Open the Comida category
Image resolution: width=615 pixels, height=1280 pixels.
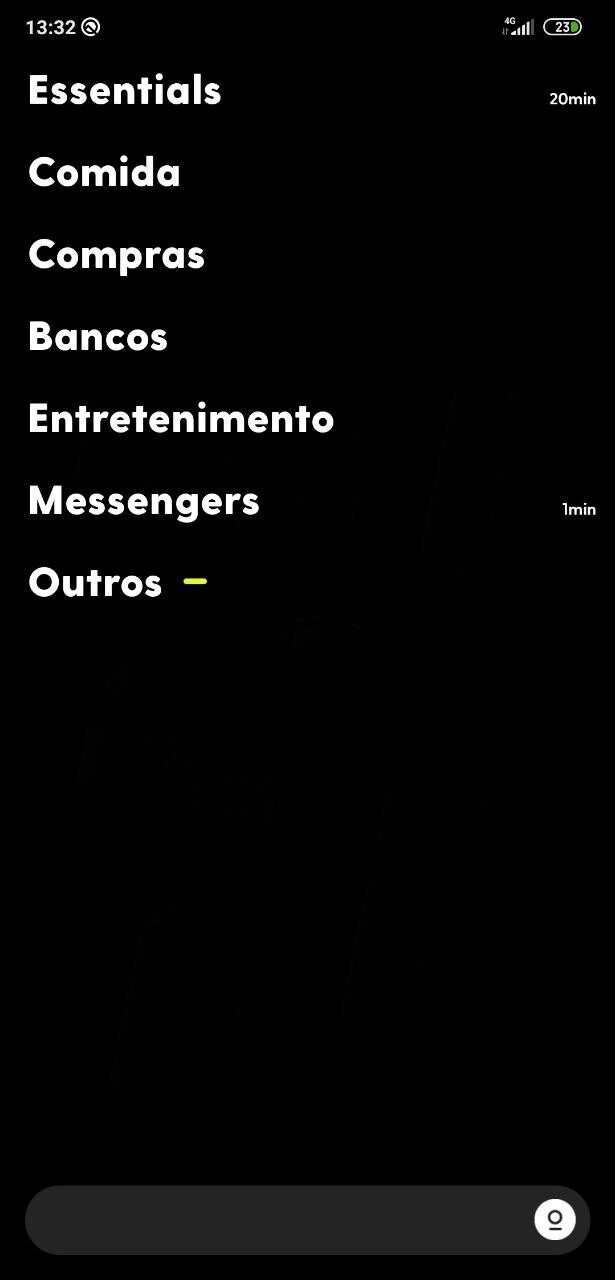tap(104, 173)
